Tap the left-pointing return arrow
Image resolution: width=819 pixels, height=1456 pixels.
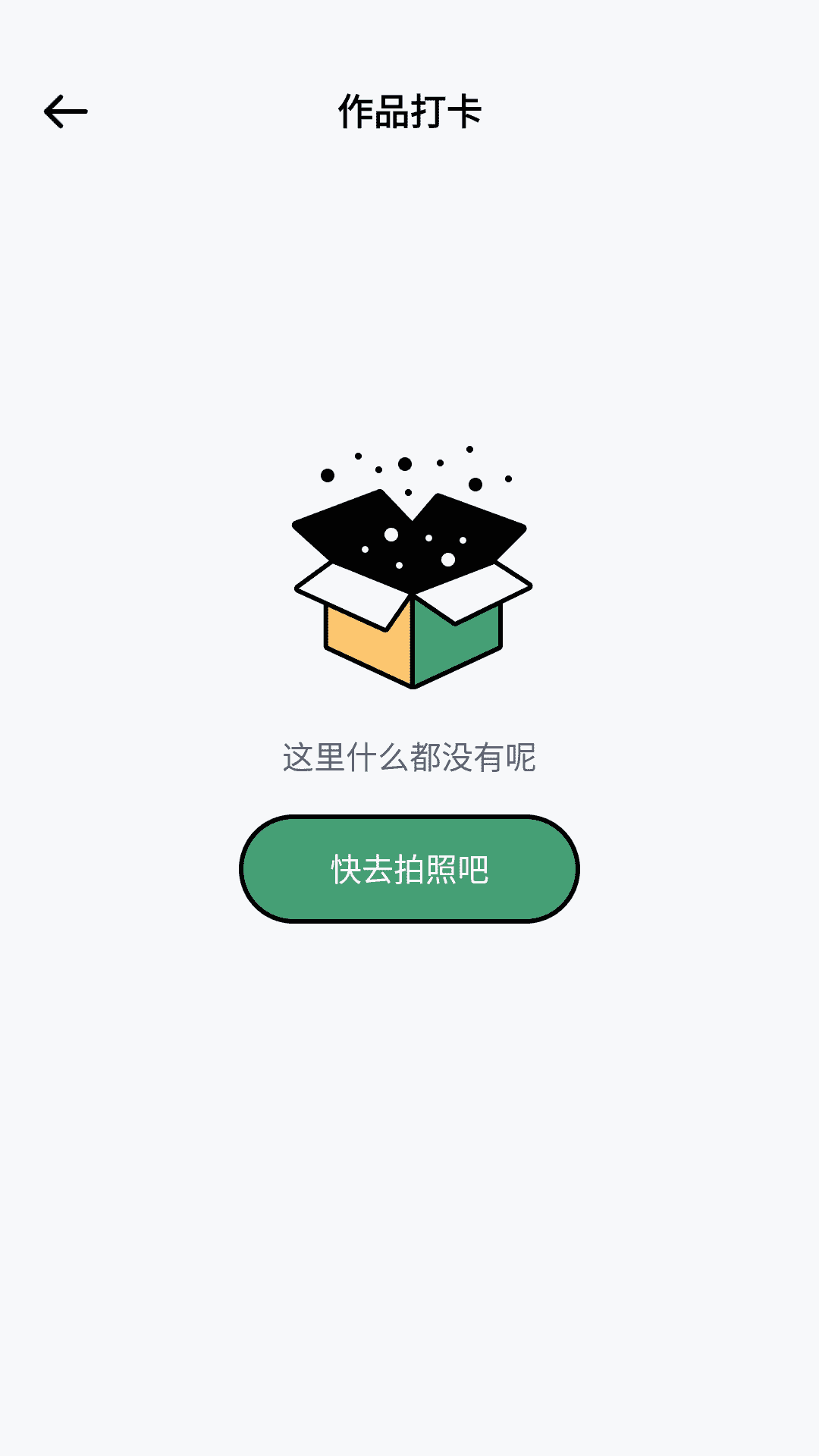click(x=65, y=111)
